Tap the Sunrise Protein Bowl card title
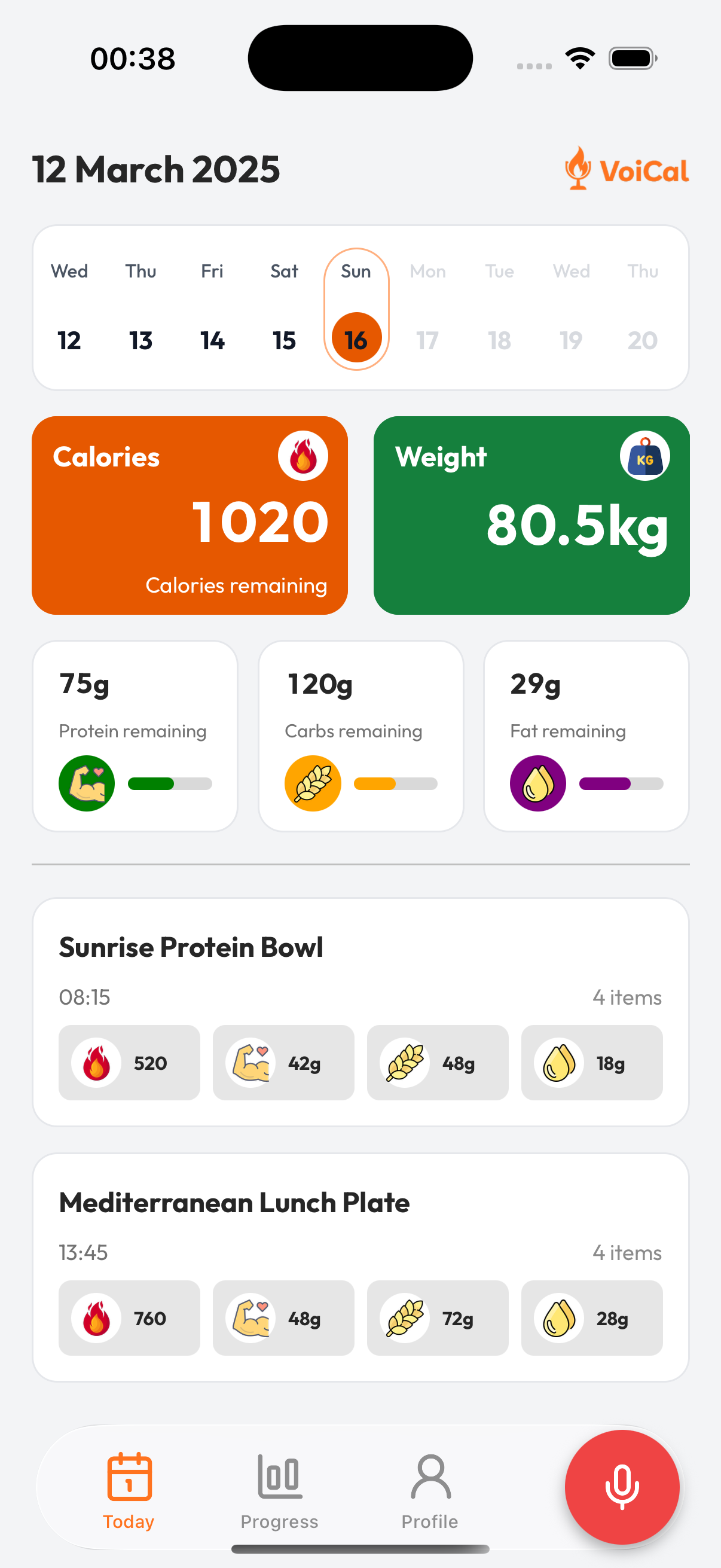The width and height of the screenshot is (721, 1568). [191, 947]
